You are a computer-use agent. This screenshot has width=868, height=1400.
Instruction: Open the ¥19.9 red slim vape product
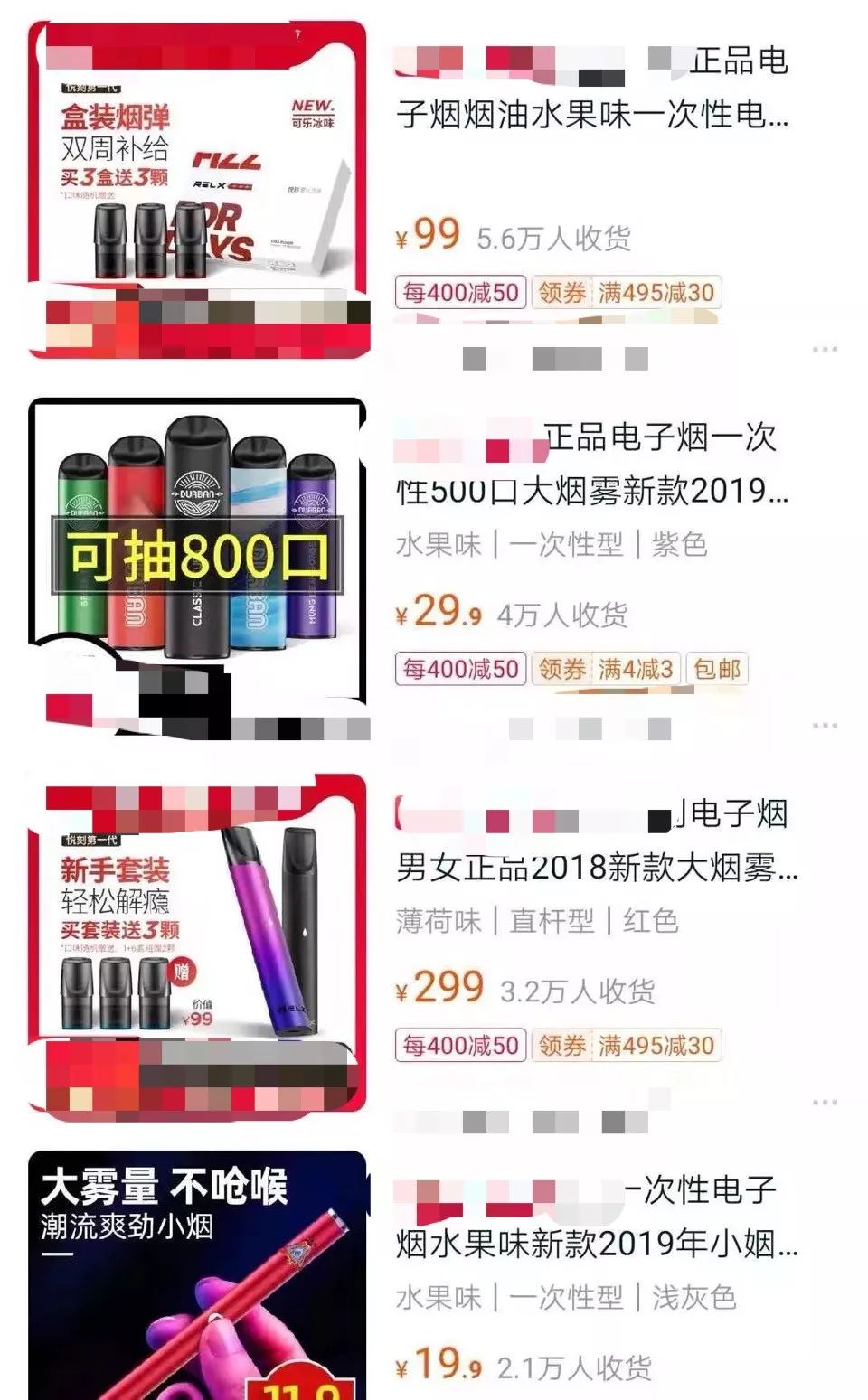(x=198, y=1274)
